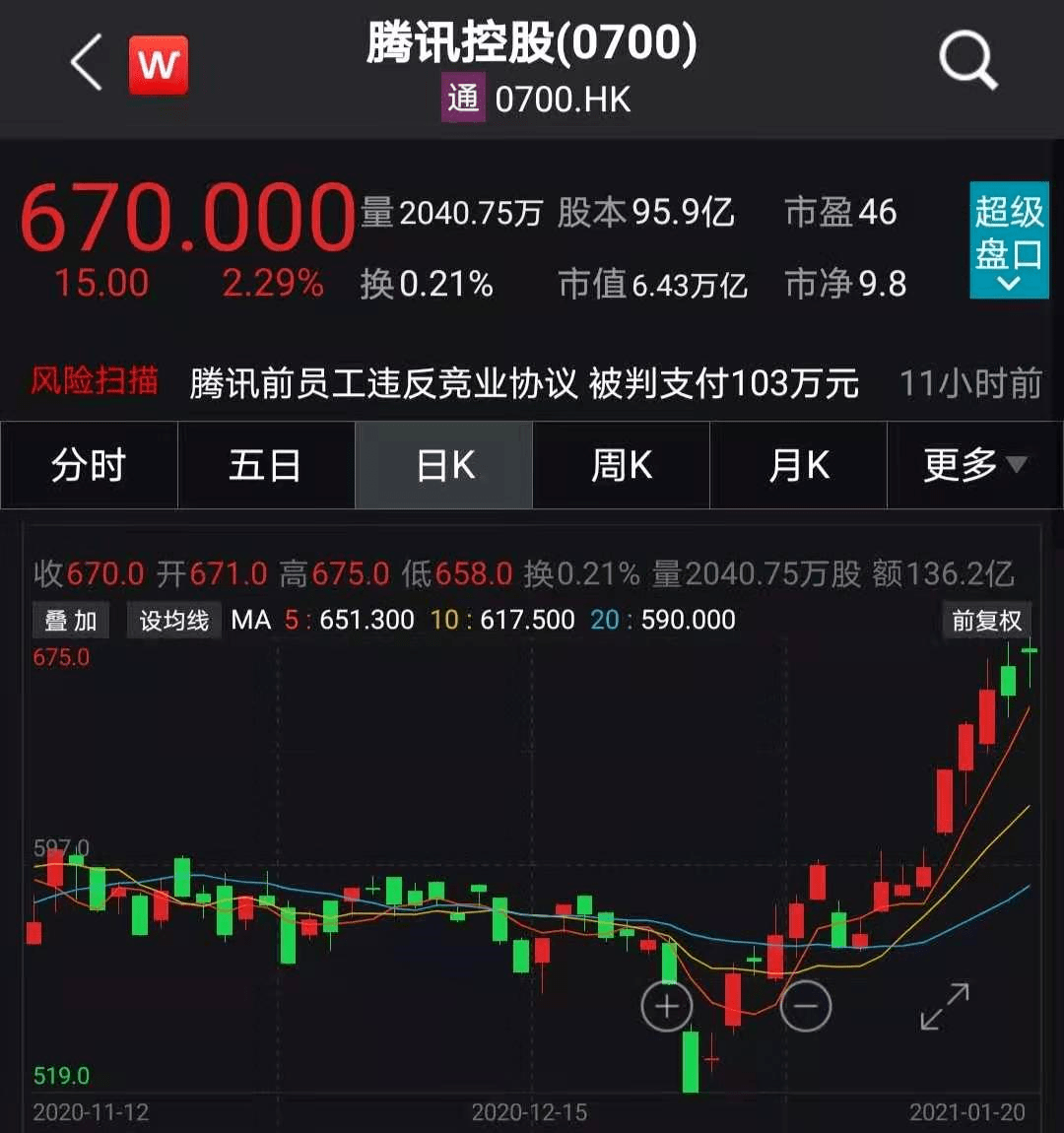Screen dimensions: 1064x1133
Task: Open the 更多 chart period dropdown
Action: [974, 465]
